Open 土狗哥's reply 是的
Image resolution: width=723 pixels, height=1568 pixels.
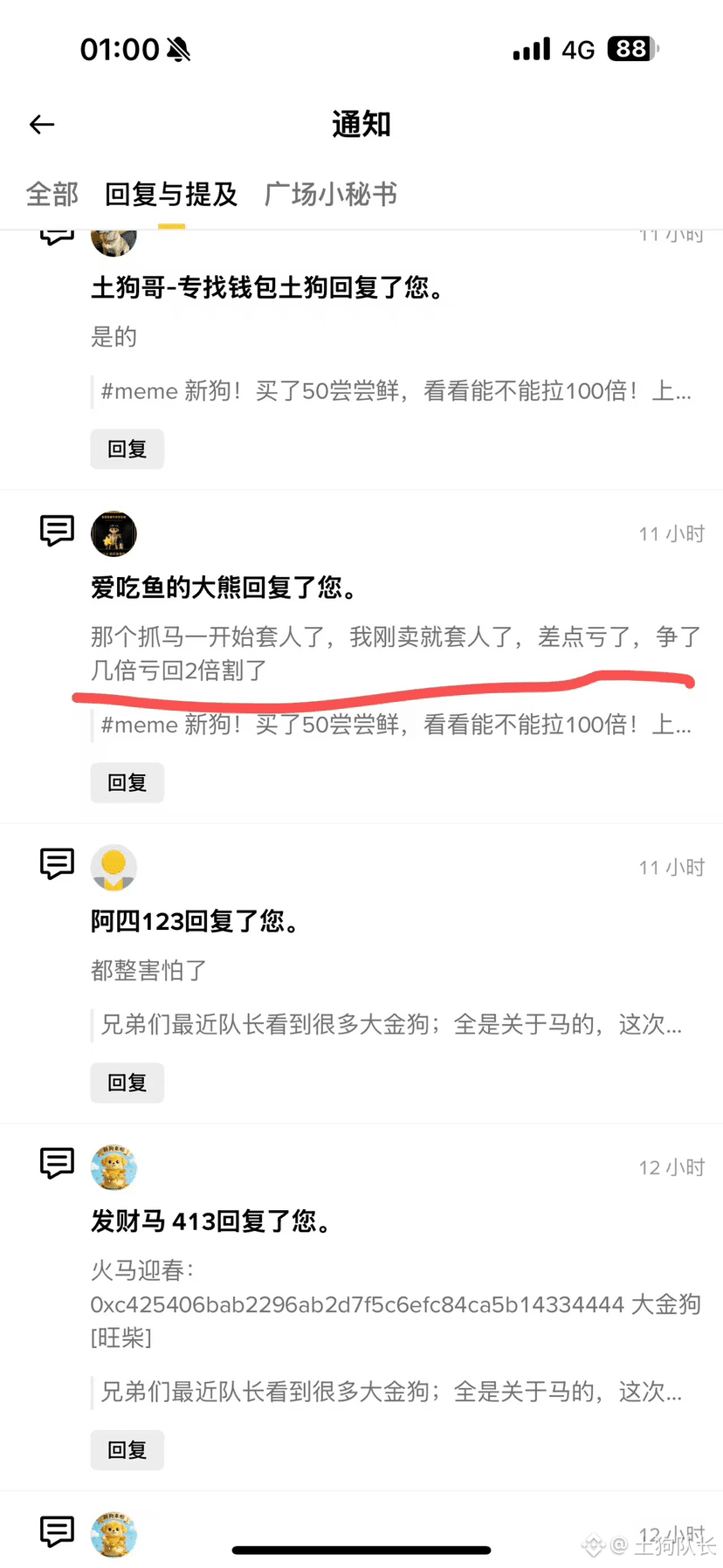click(114, 337)
